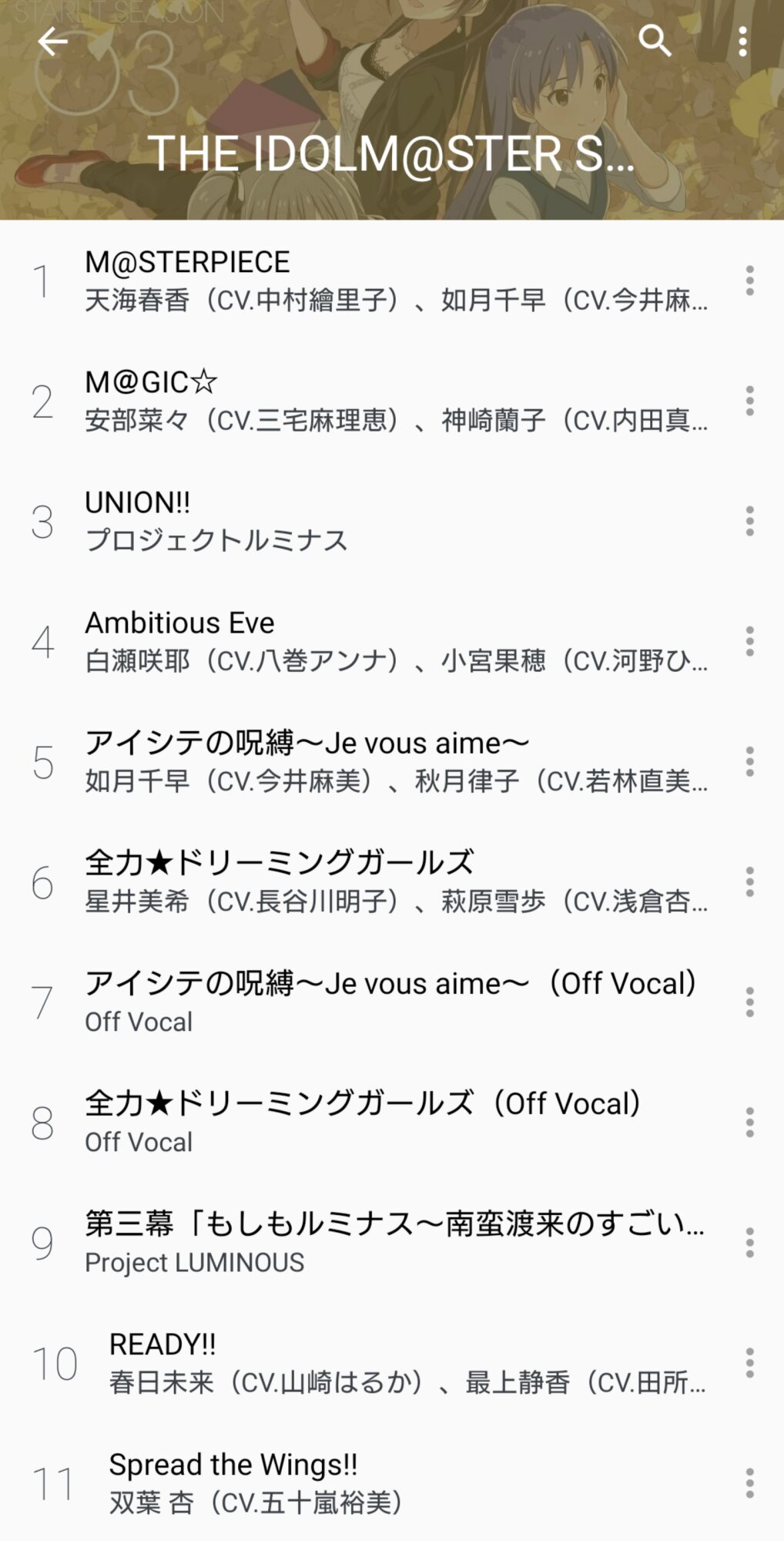Open more options for Ambitious Eve
Viewport: 784px width, 1541px height.
(x=749, y=642)
